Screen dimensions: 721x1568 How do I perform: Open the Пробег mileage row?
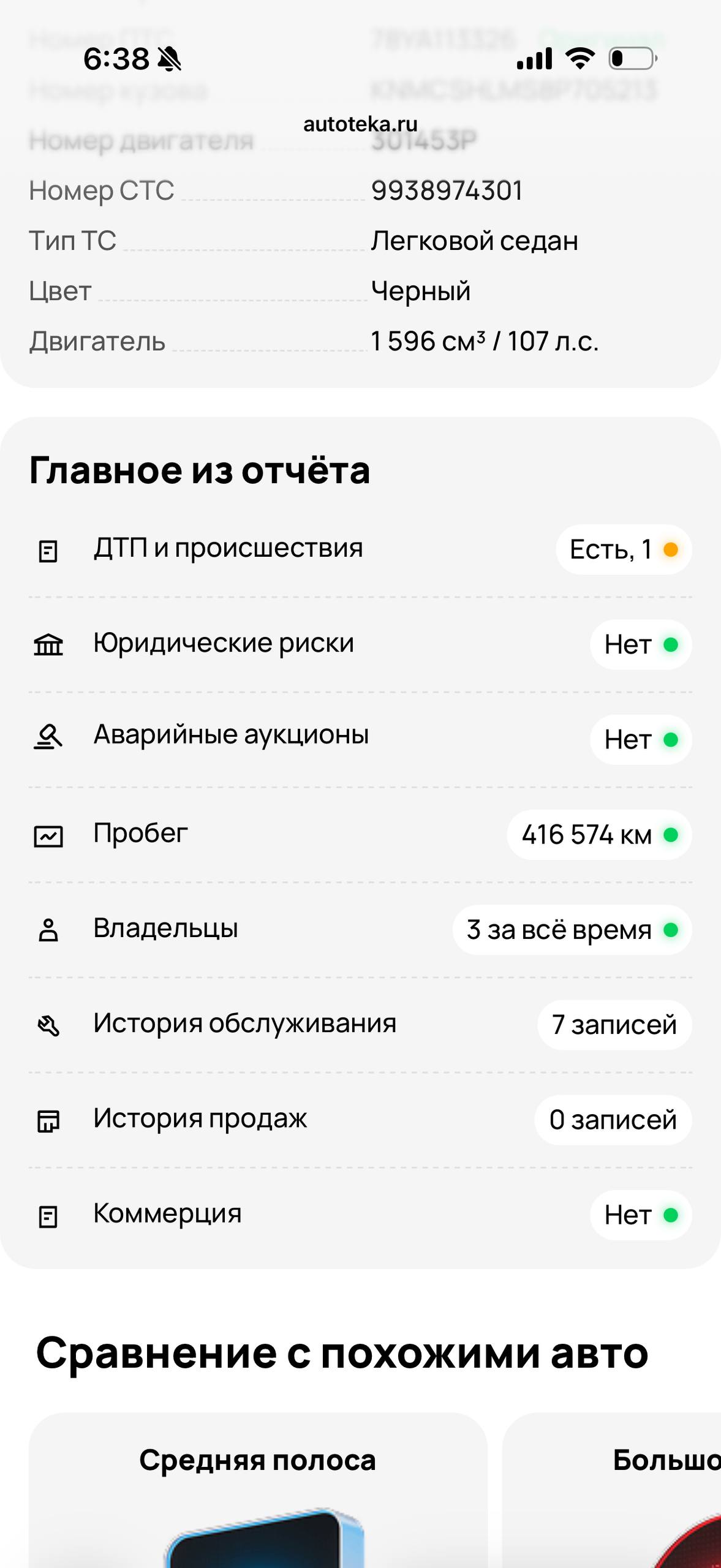coord(360,834)
